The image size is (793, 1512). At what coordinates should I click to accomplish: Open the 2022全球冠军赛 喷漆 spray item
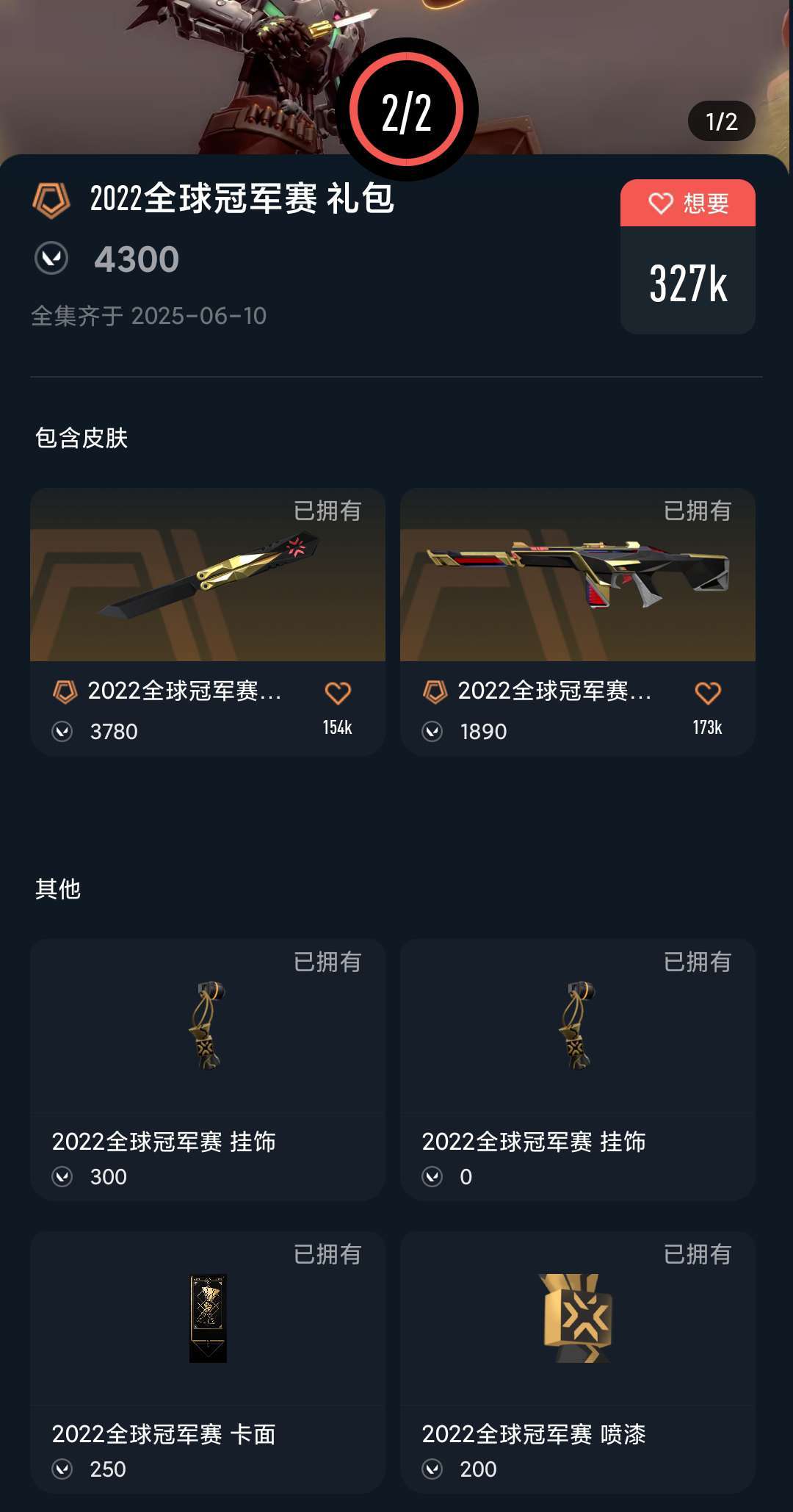577,1361
